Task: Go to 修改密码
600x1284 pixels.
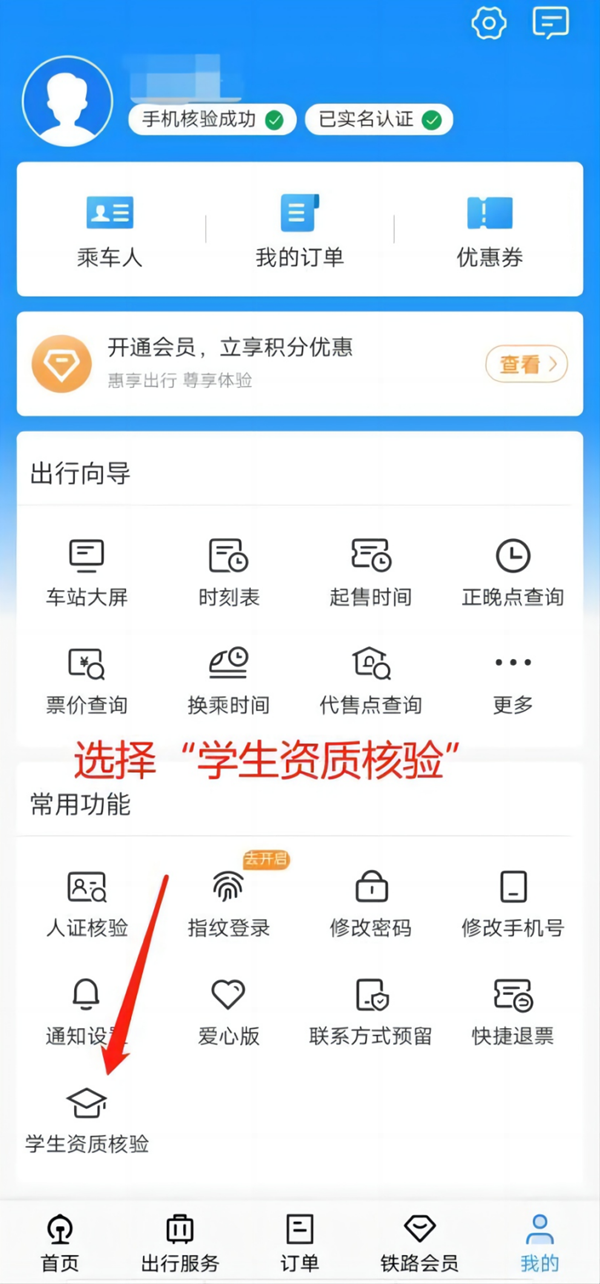Action: pyautogui.click(x=370, y=903)
